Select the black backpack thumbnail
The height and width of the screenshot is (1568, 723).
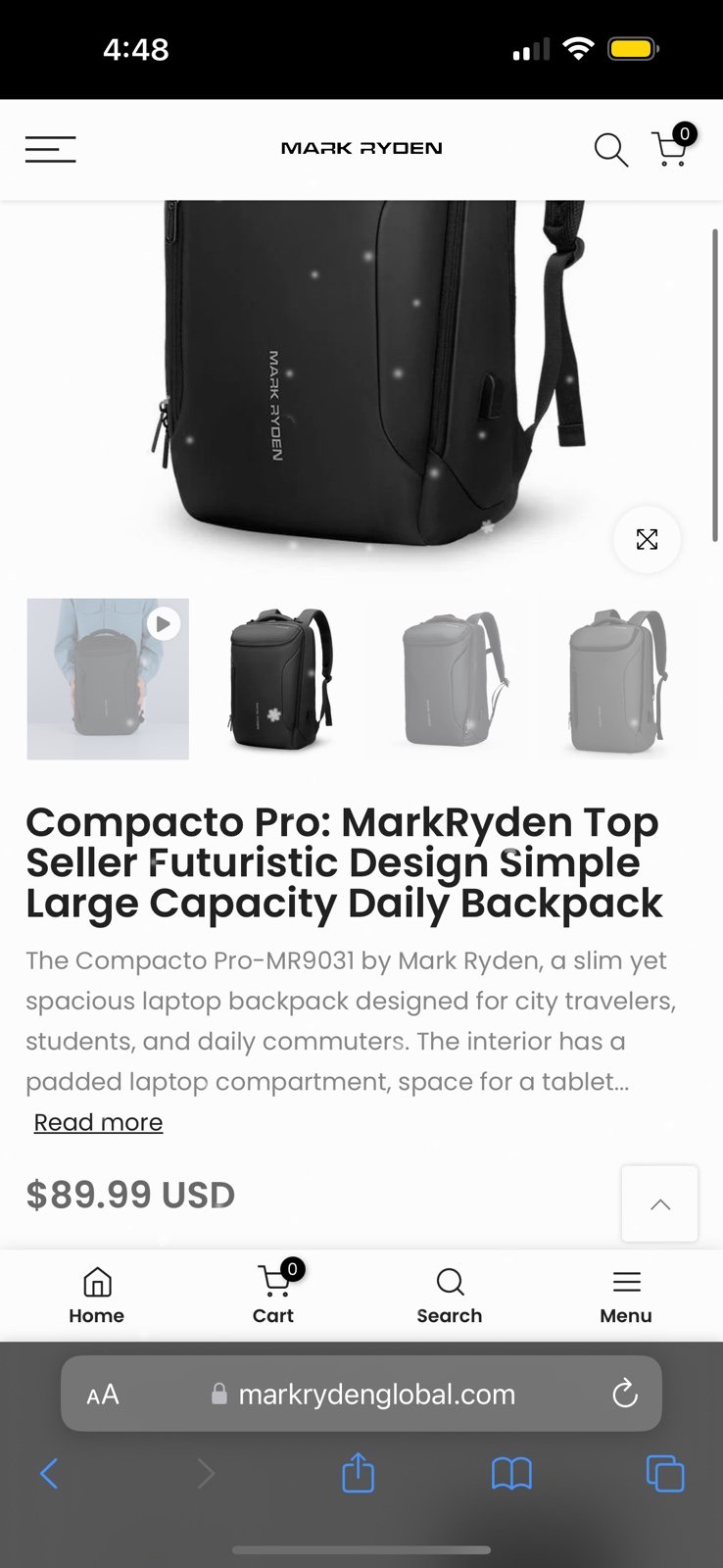[x=280, y=679]
